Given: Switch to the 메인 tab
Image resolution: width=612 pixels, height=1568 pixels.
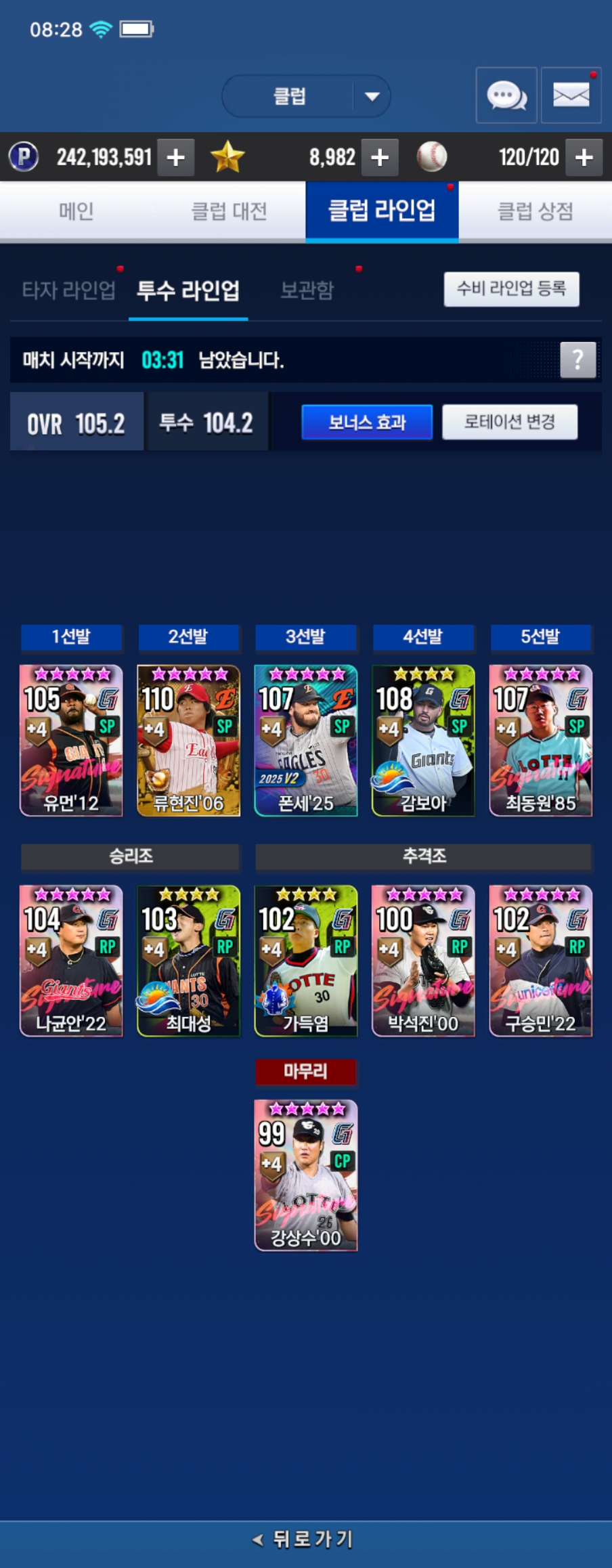Looking at the screenshot, I should coord(76,211).
